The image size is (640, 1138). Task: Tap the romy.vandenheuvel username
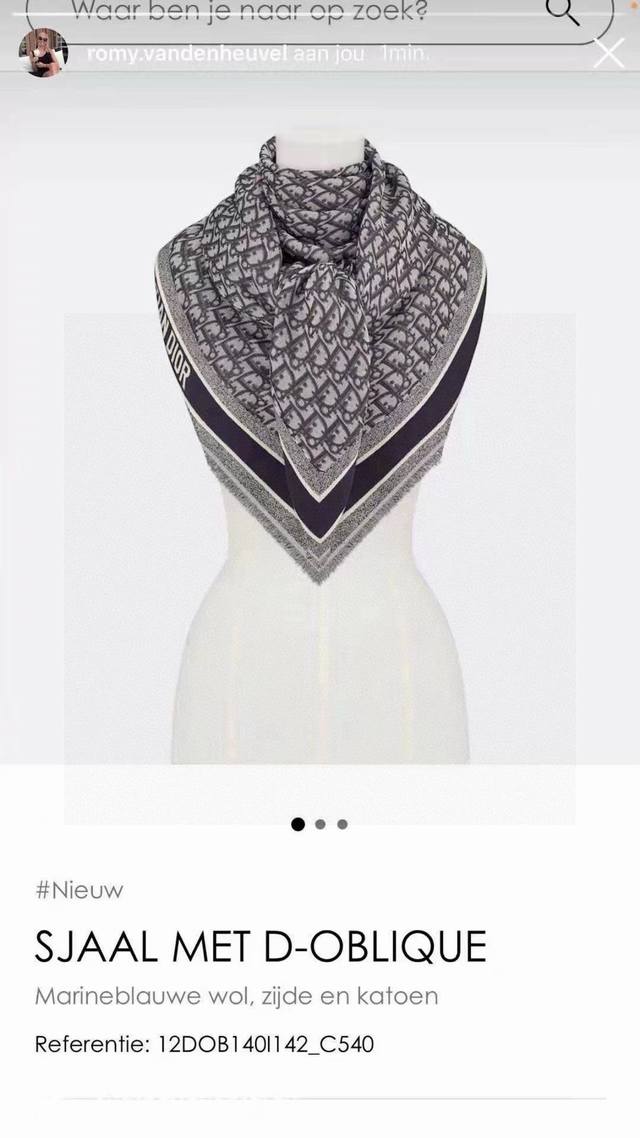184,52
